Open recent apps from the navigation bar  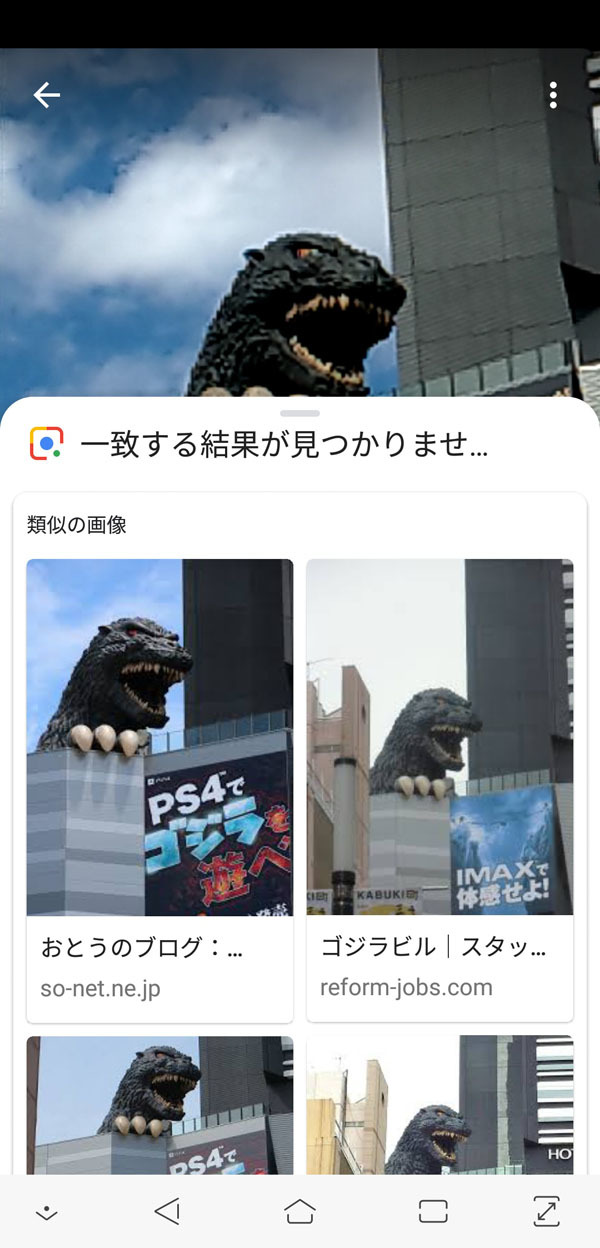[433, 1212]
